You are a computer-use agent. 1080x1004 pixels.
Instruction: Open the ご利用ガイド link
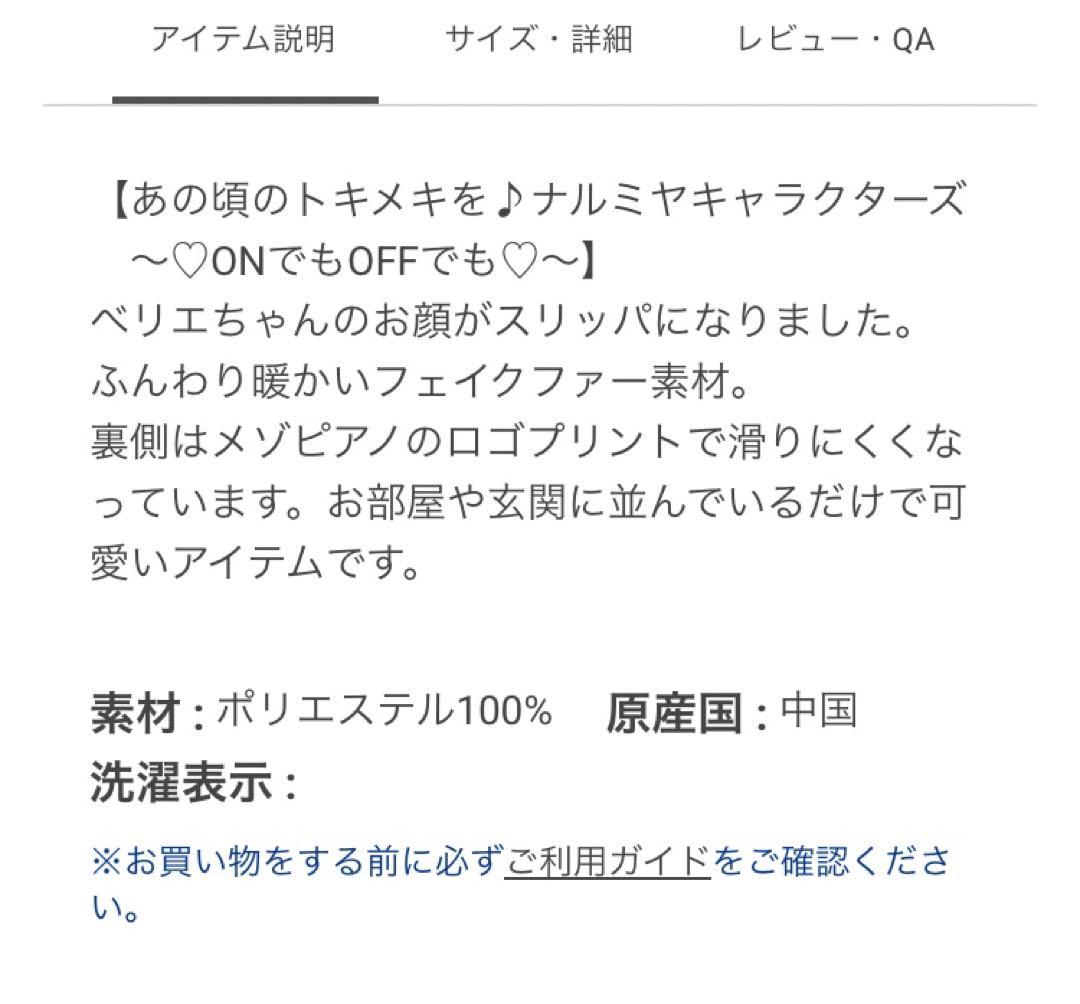[x=608, y=861]
